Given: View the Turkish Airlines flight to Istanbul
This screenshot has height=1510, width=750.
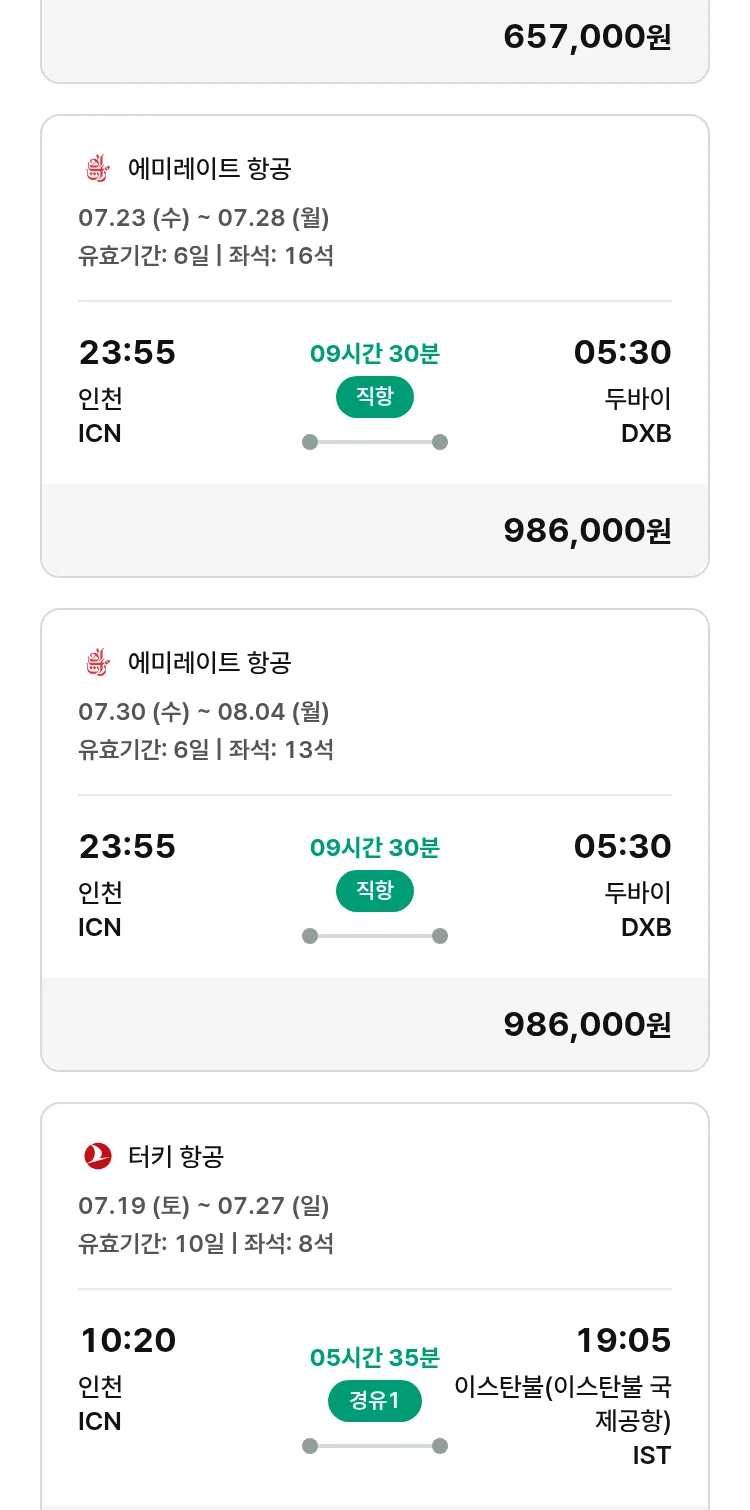Looking at the screenshot, I should click(375, 1306).
